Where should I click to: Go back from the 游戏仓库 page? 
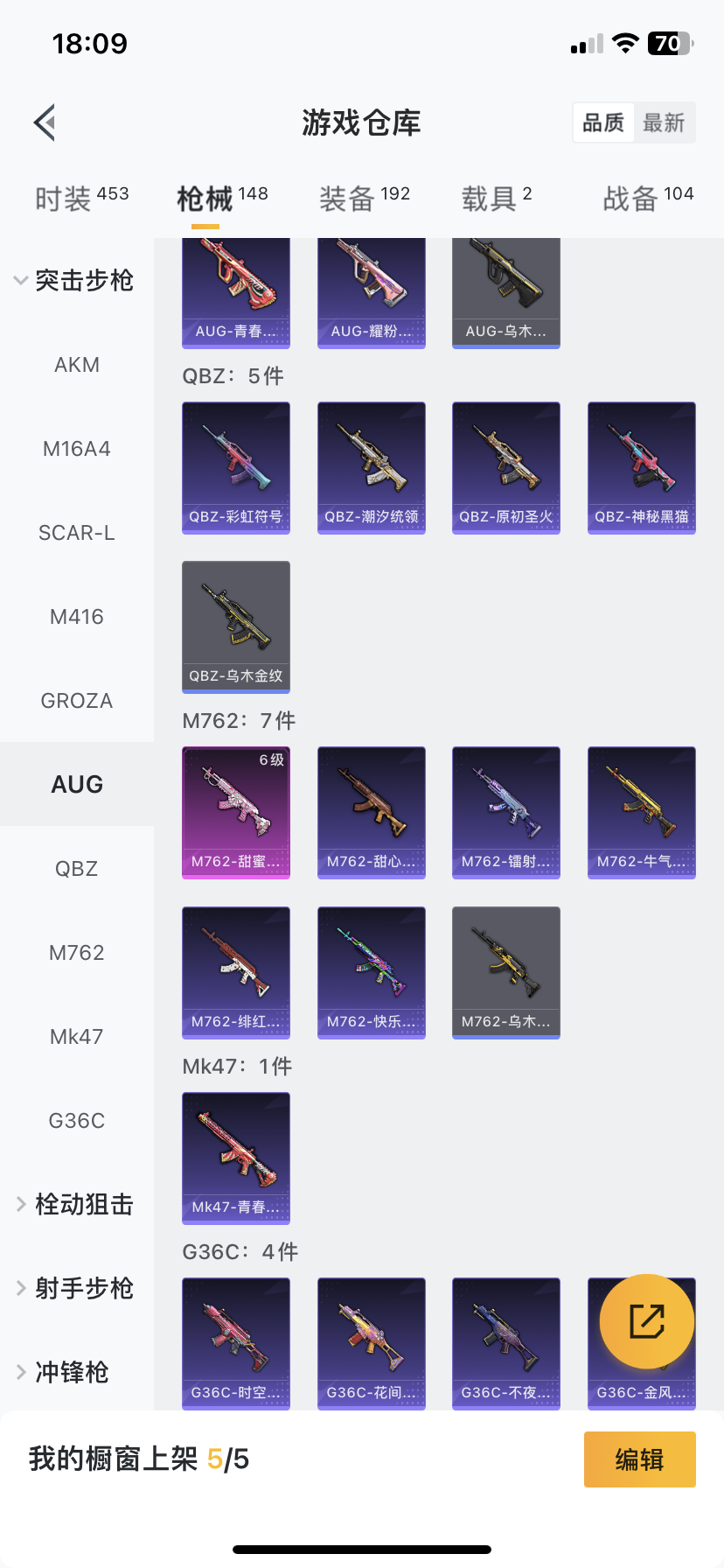click(x=45, y=122)
